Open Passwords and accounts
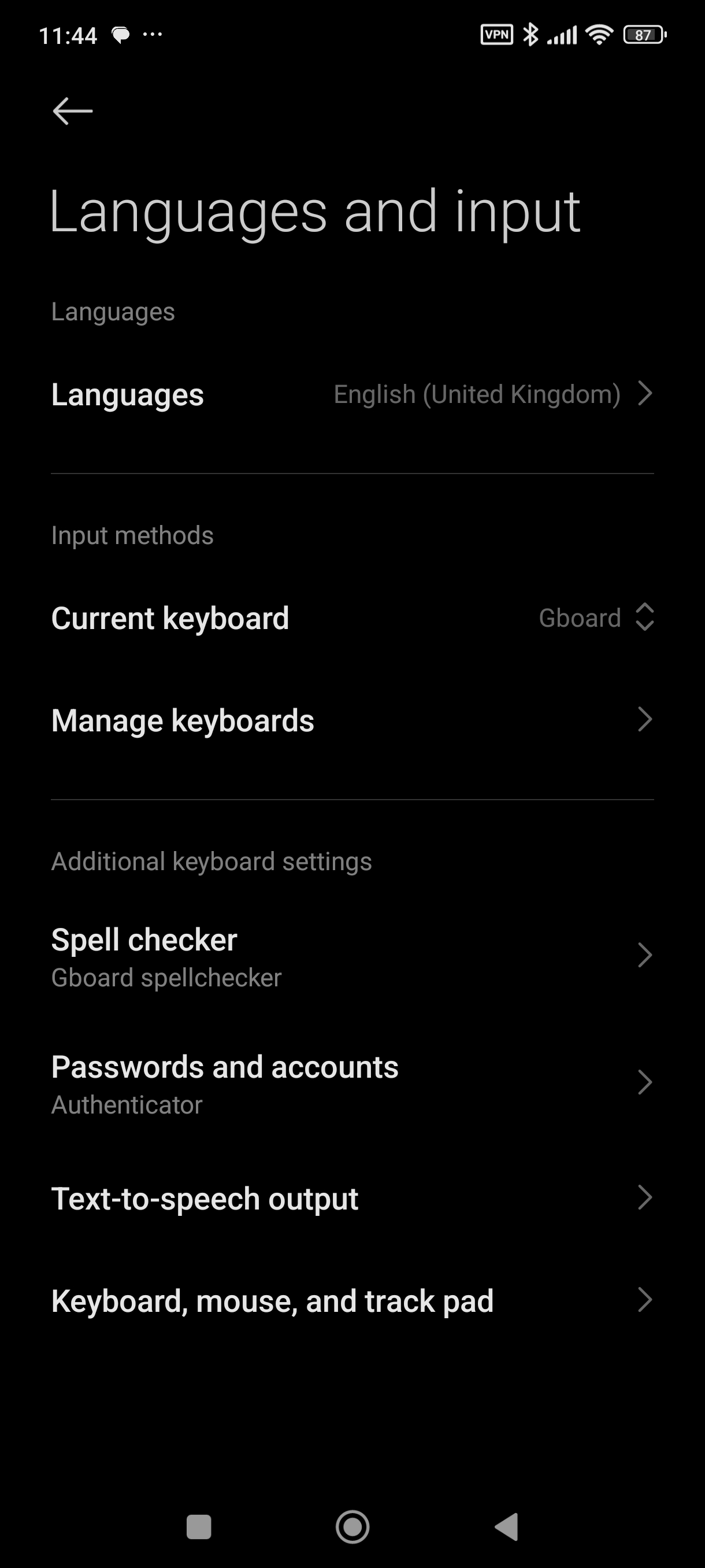This screenshot has height=1568, width=705. (x=352, y=1083)
